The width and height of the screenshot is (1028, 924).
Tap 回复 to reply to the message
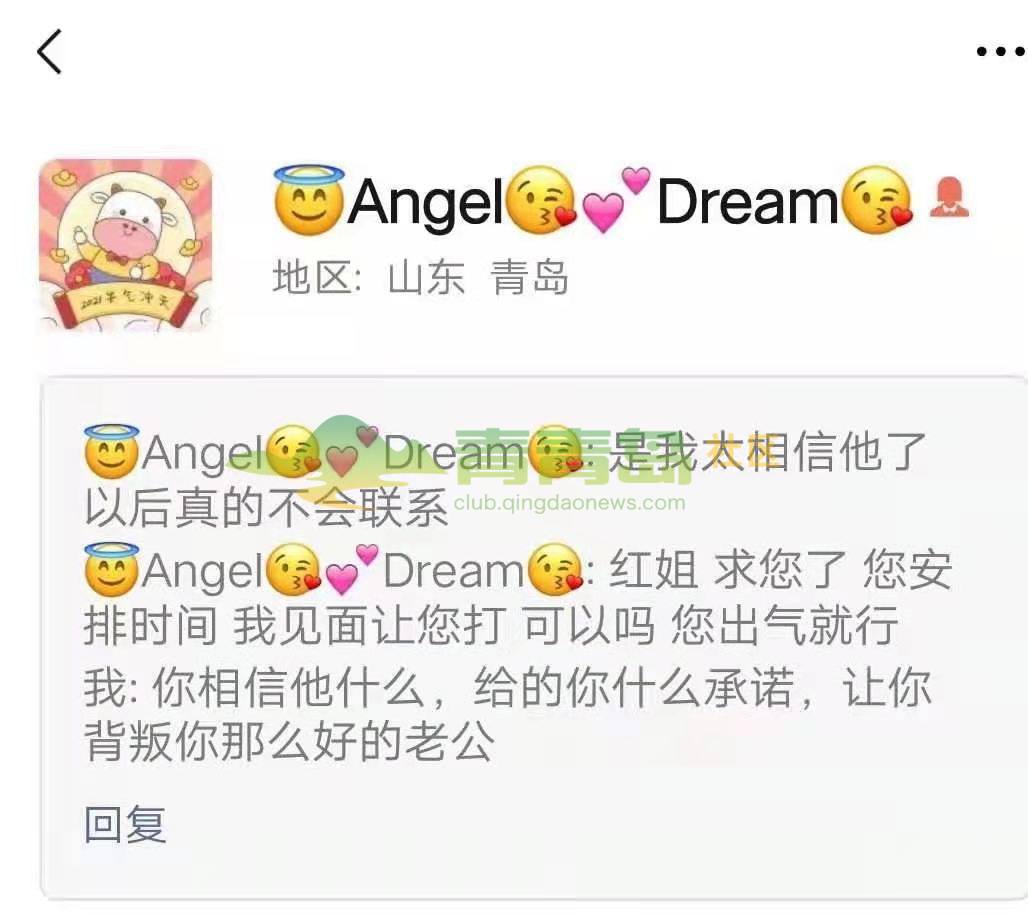125,826
